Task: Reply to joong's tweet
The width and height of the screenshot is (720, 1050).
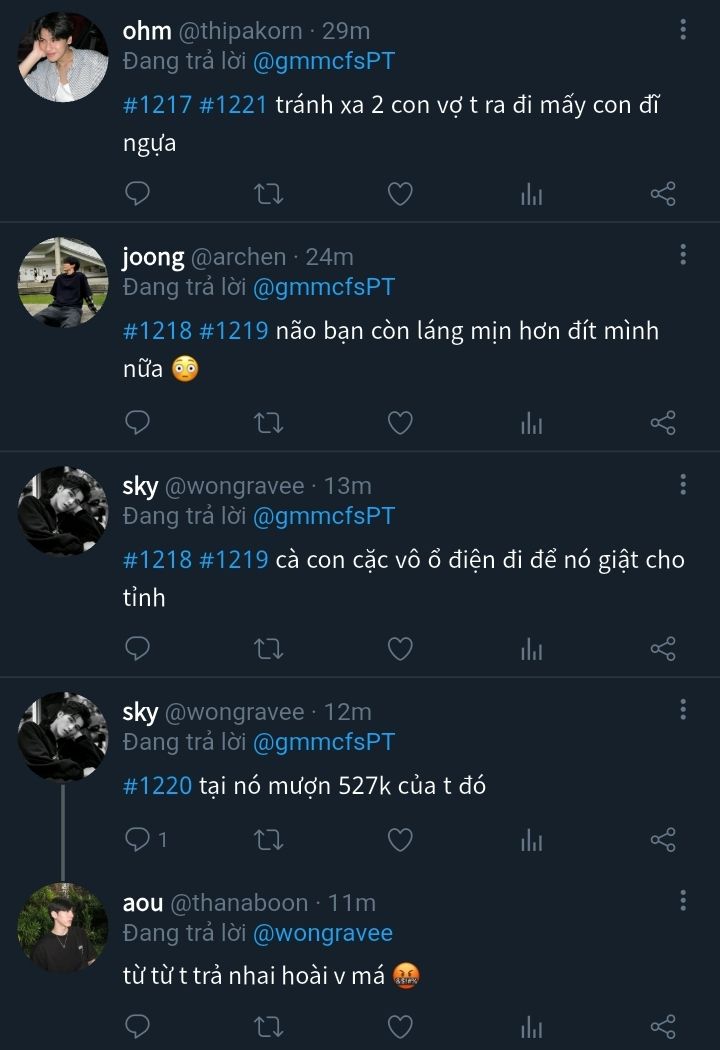Action: (138, 423)
